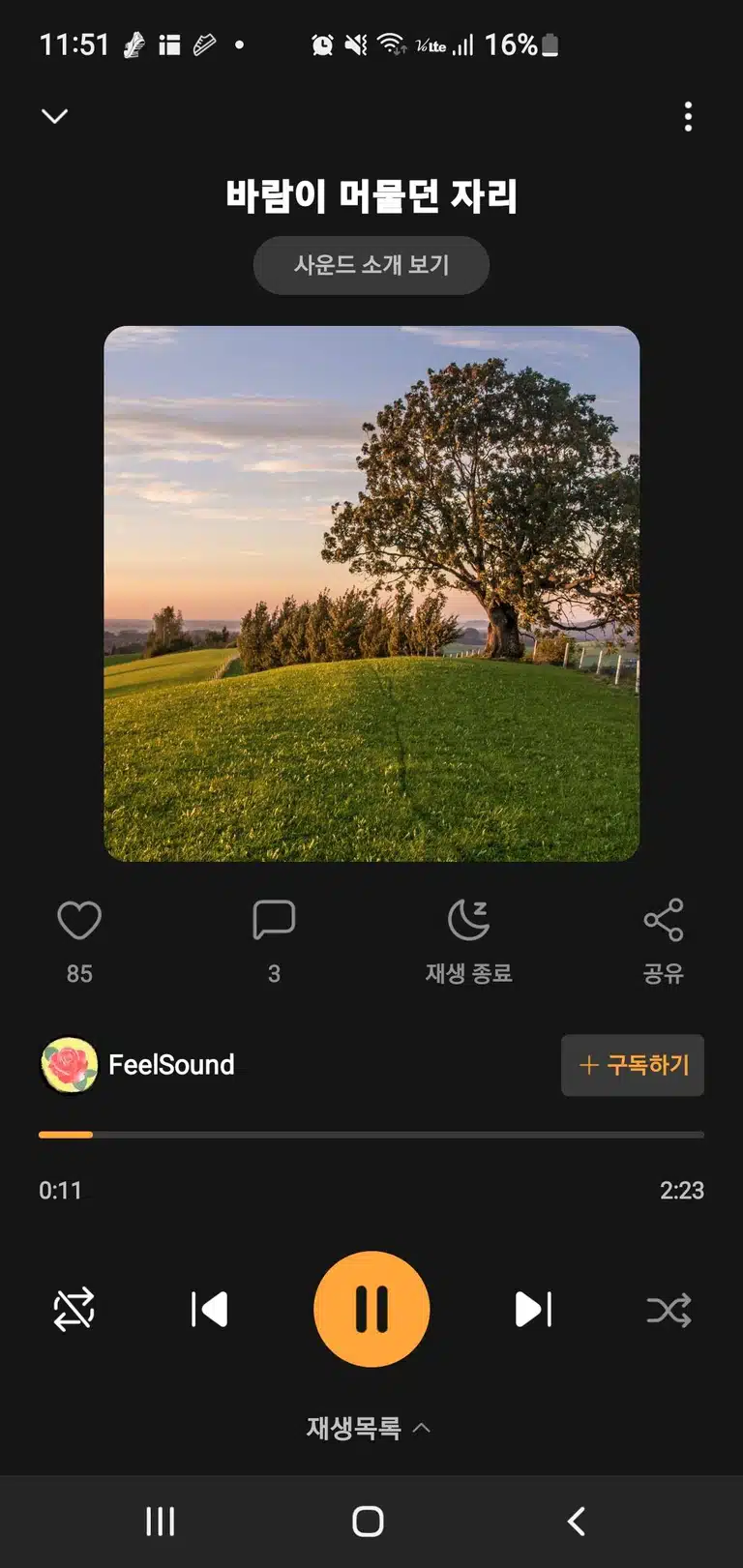Like this track with the heart icon

click(x=79, y=920)
